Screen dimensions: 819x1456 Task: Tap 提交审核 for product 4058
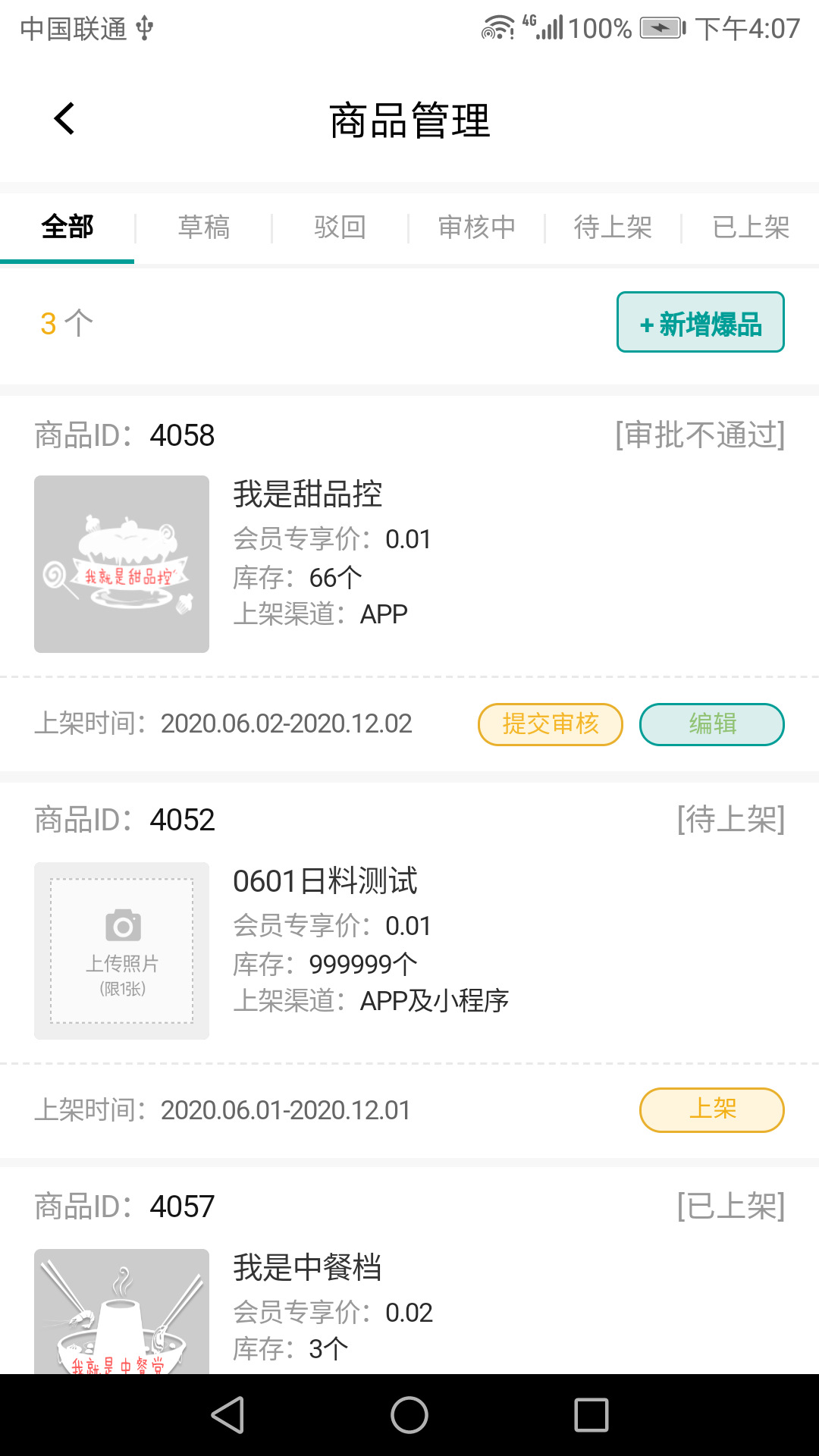pyautogui.click(x=550, y=724)
